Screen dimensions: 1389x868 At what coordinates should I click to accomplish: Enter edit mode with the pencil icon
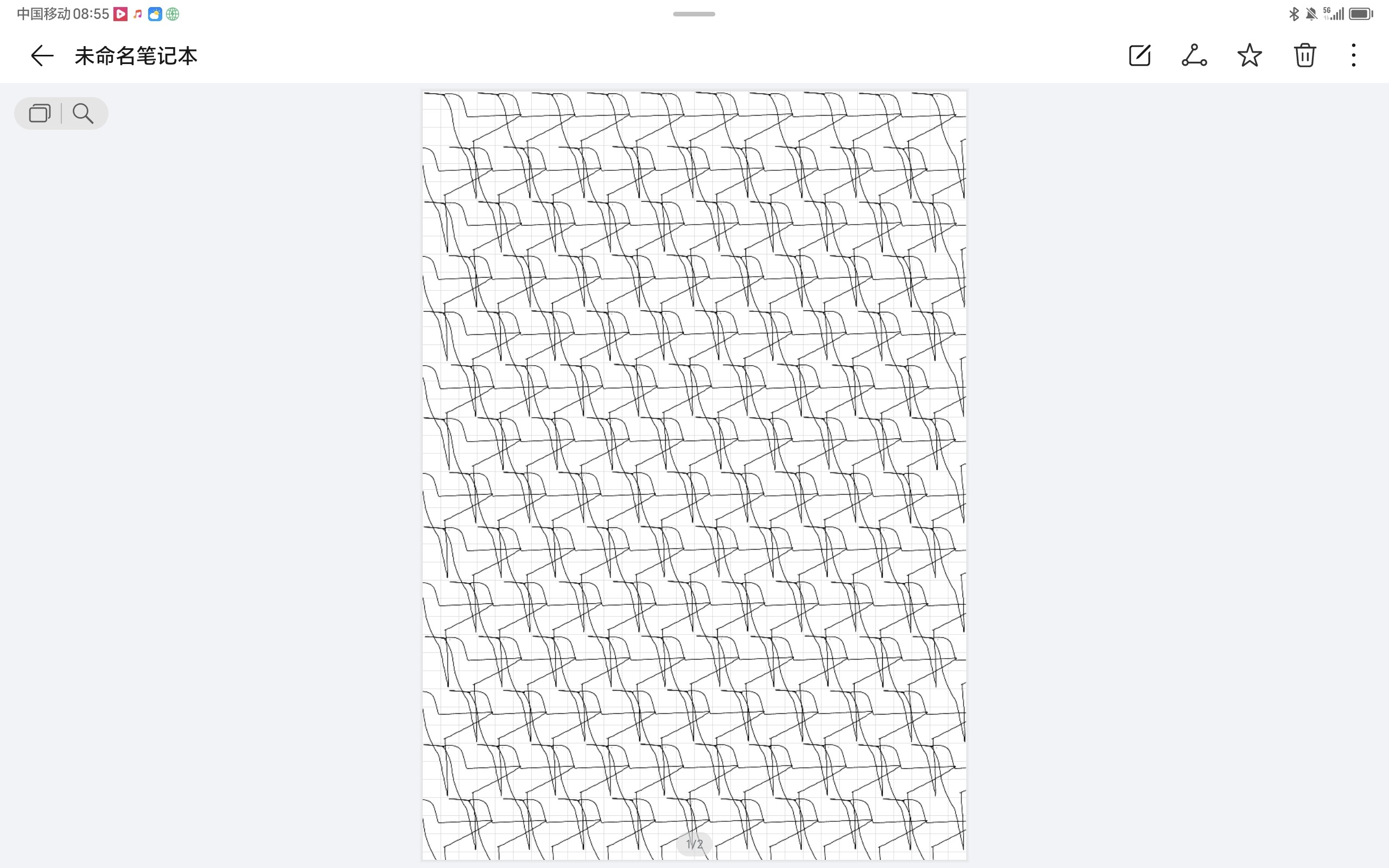point(1139,56)
